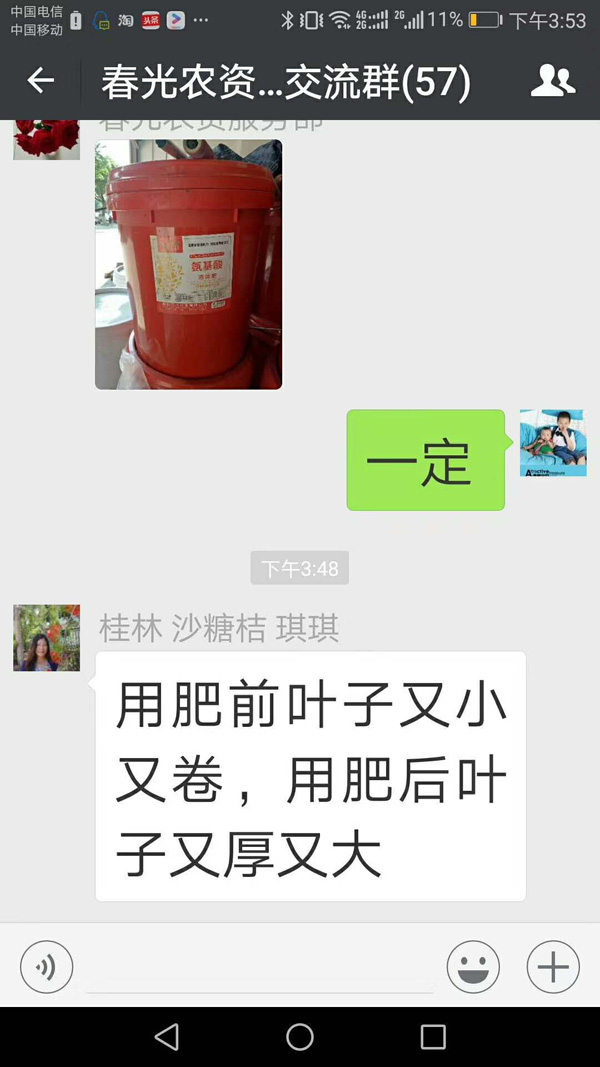Switch to voice message input

46,967
